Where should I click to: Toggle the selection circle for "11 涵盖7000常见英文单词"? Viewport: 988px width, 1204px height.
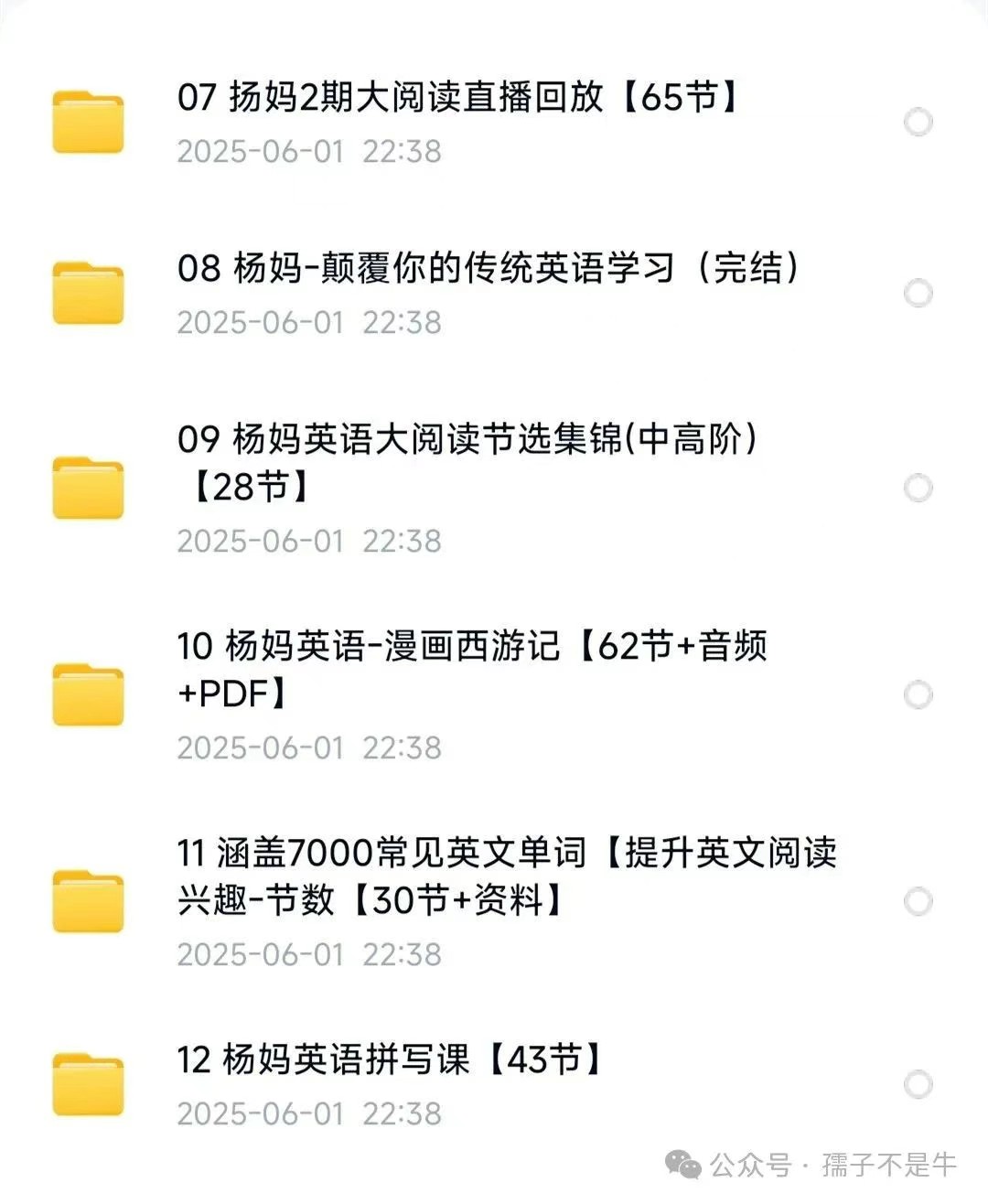pyautogui.click(x=918, y=899)
